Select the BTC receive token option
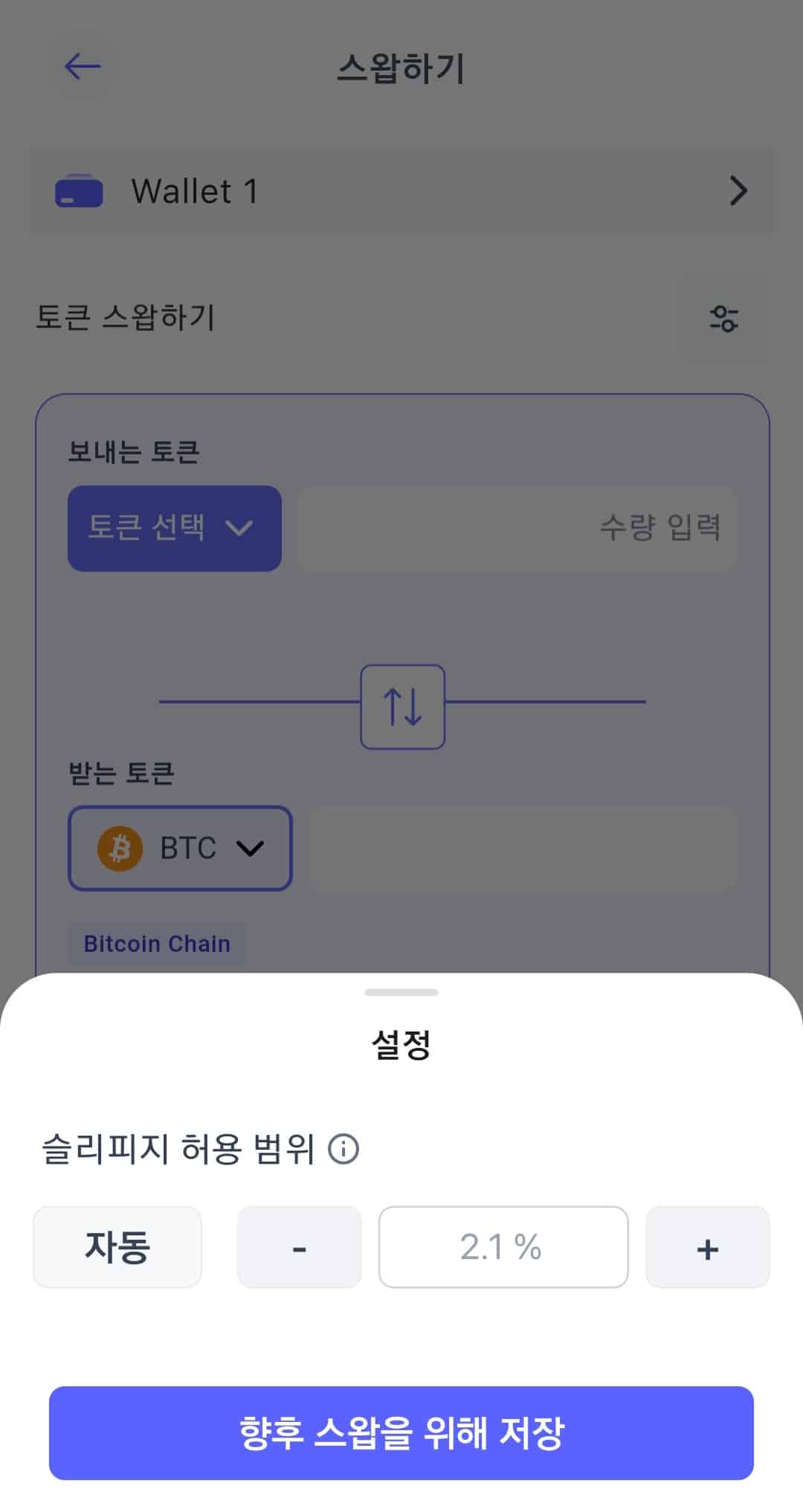This screenshot has width=803, height=1512. pyautogui.click(x=180, y=848)
